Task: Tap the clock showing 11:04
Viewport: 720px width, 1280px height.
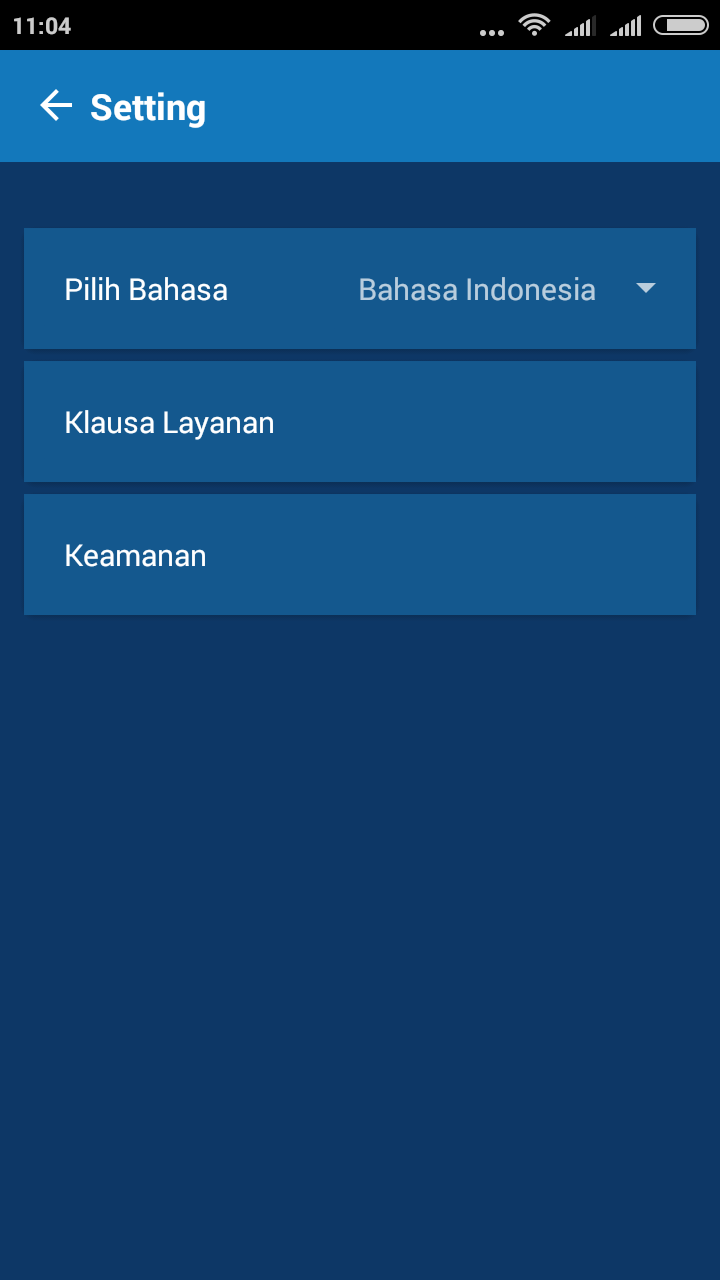Action: [40, 25]
